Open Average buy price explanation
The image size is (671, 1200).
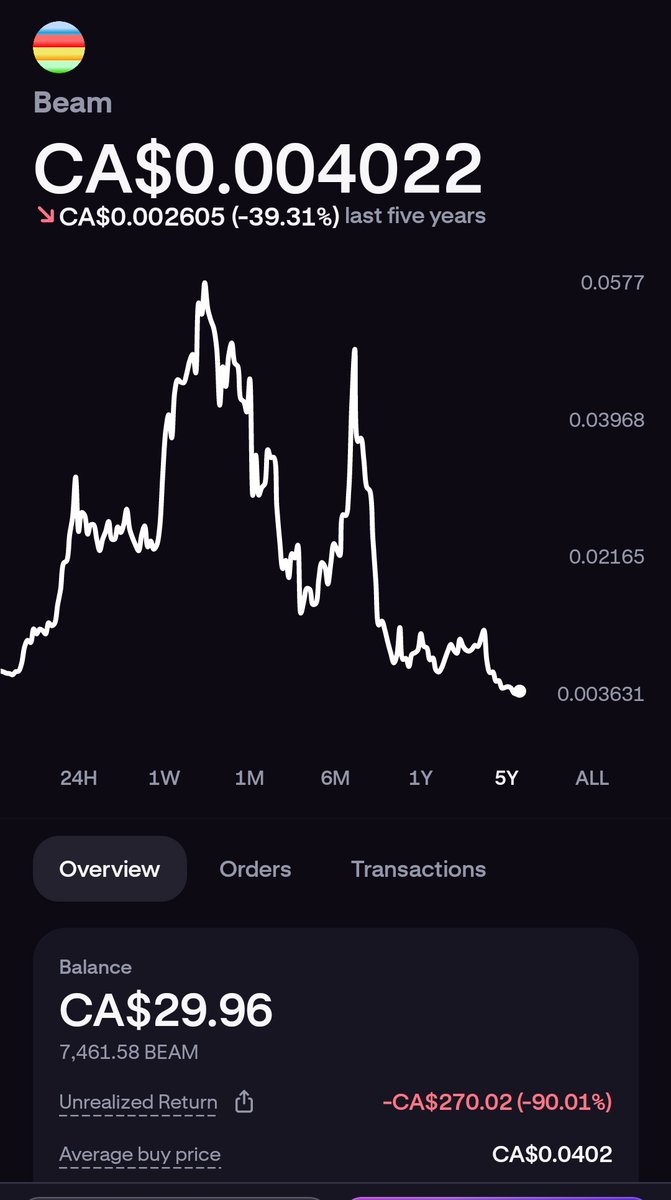pyautogui.click(x=140, y=1155)
